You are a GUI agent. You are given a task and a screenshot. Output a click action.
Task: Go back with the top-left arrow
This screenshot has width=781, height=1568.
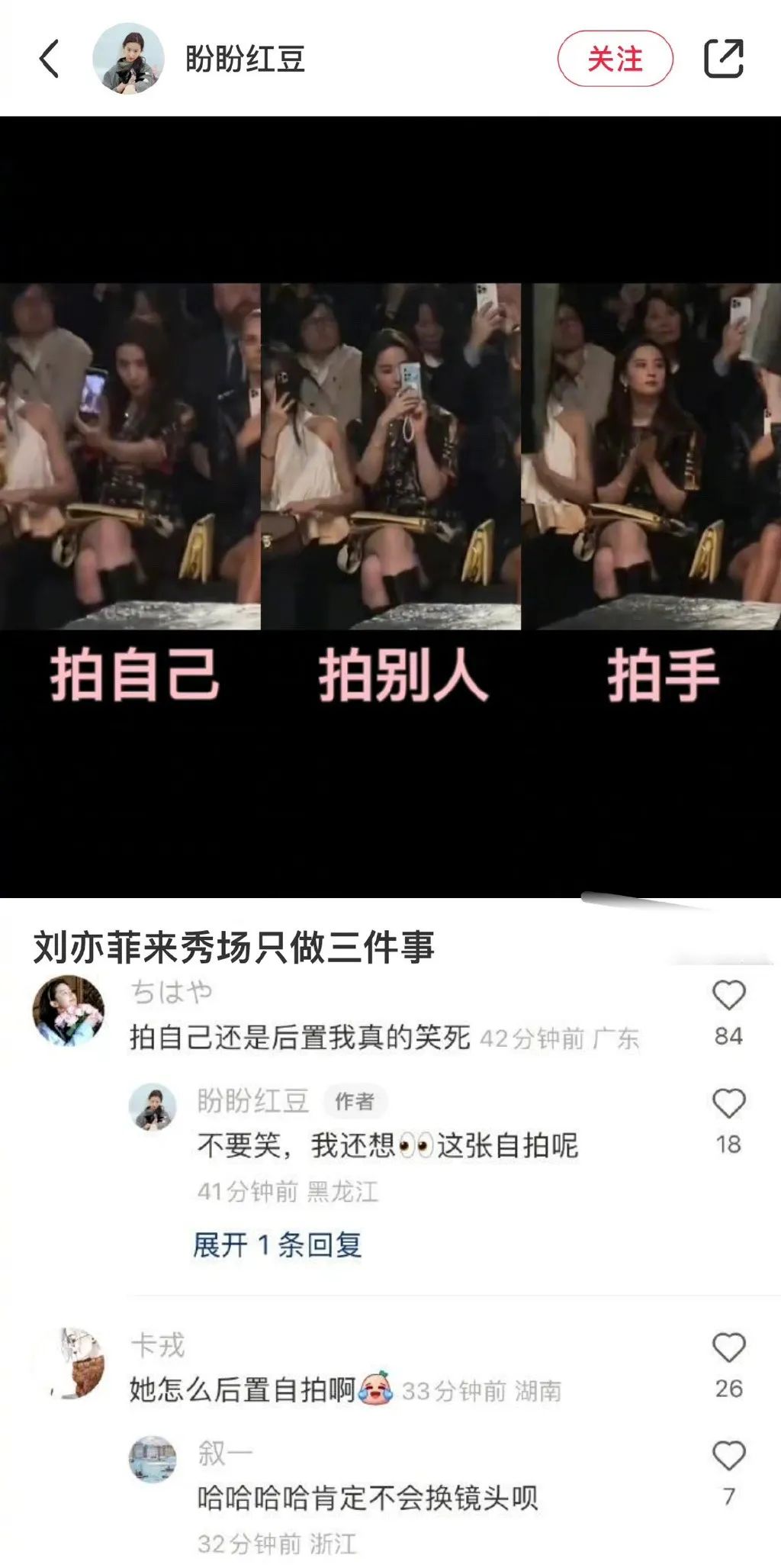pos(50,59)
